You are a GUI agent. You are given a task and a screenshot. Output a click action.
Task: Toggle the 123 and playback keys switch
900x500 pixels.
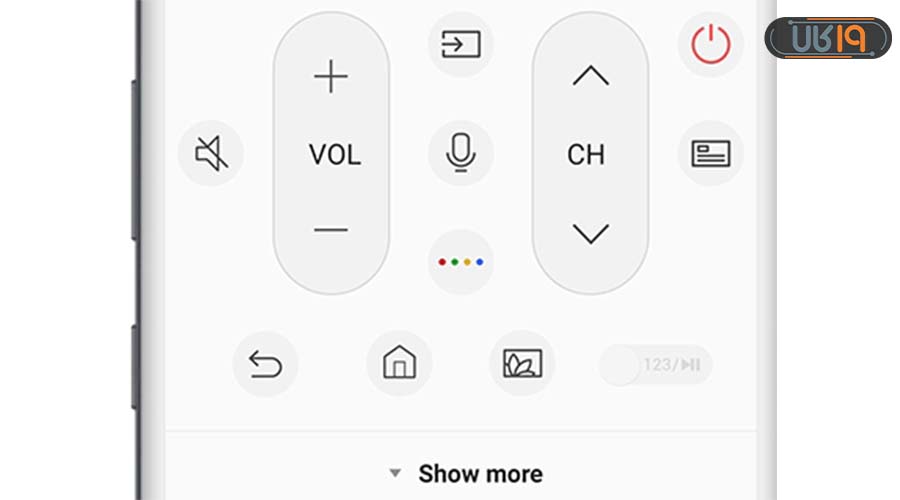(655, 365)
